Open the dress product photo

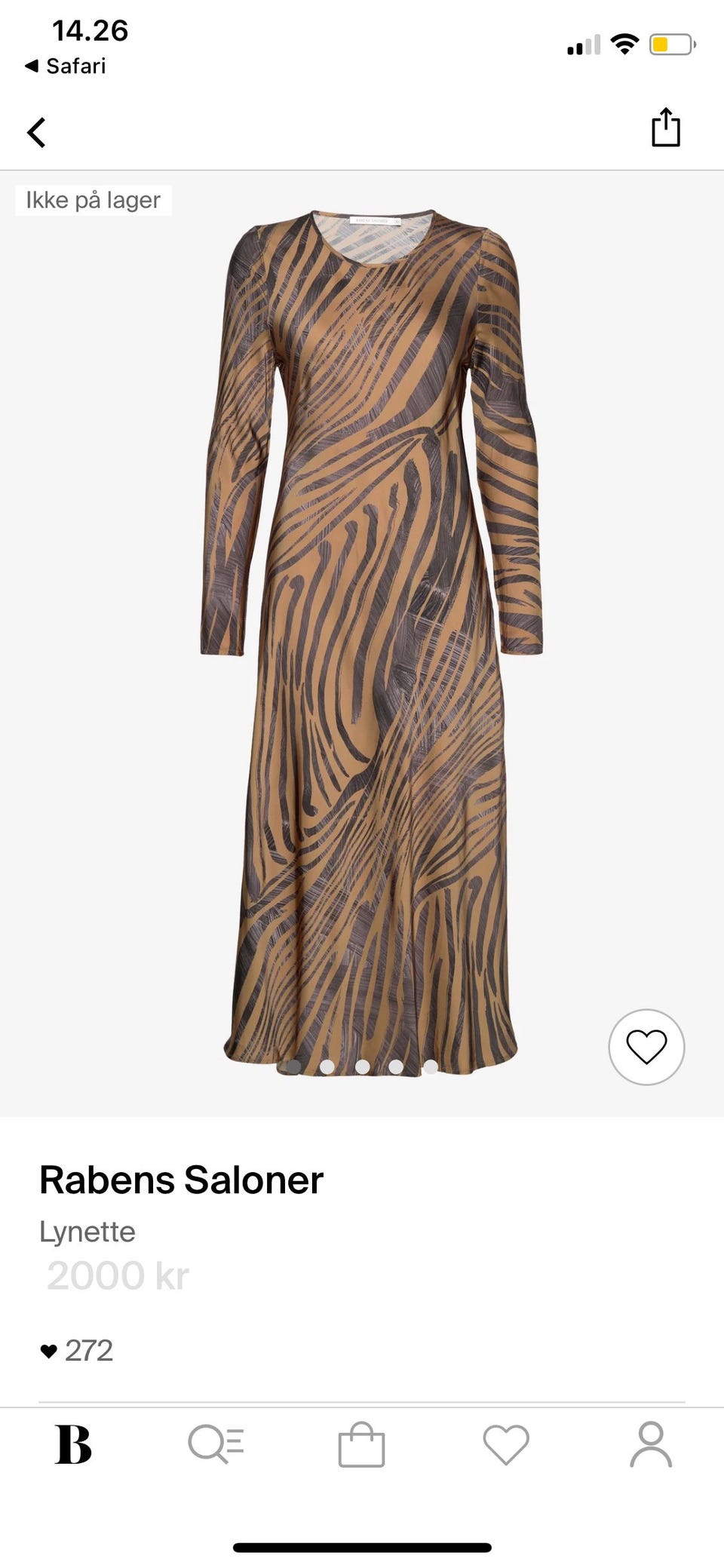click(371, 641)
